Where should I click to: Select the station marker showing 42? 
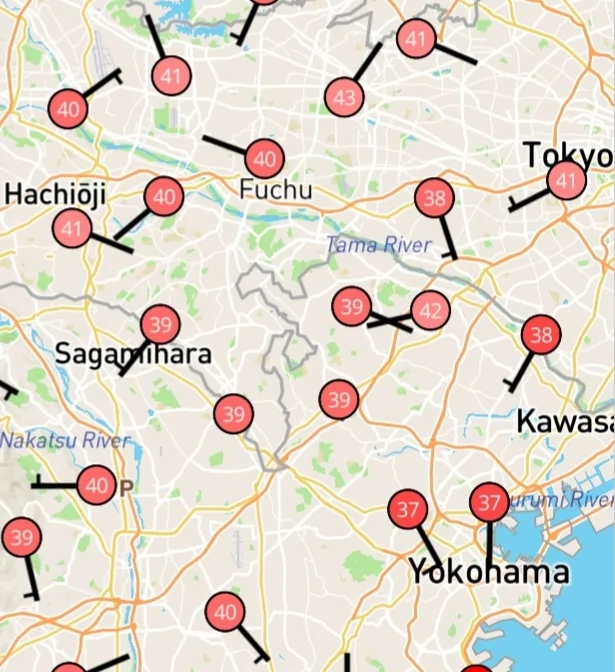(429, 311)
